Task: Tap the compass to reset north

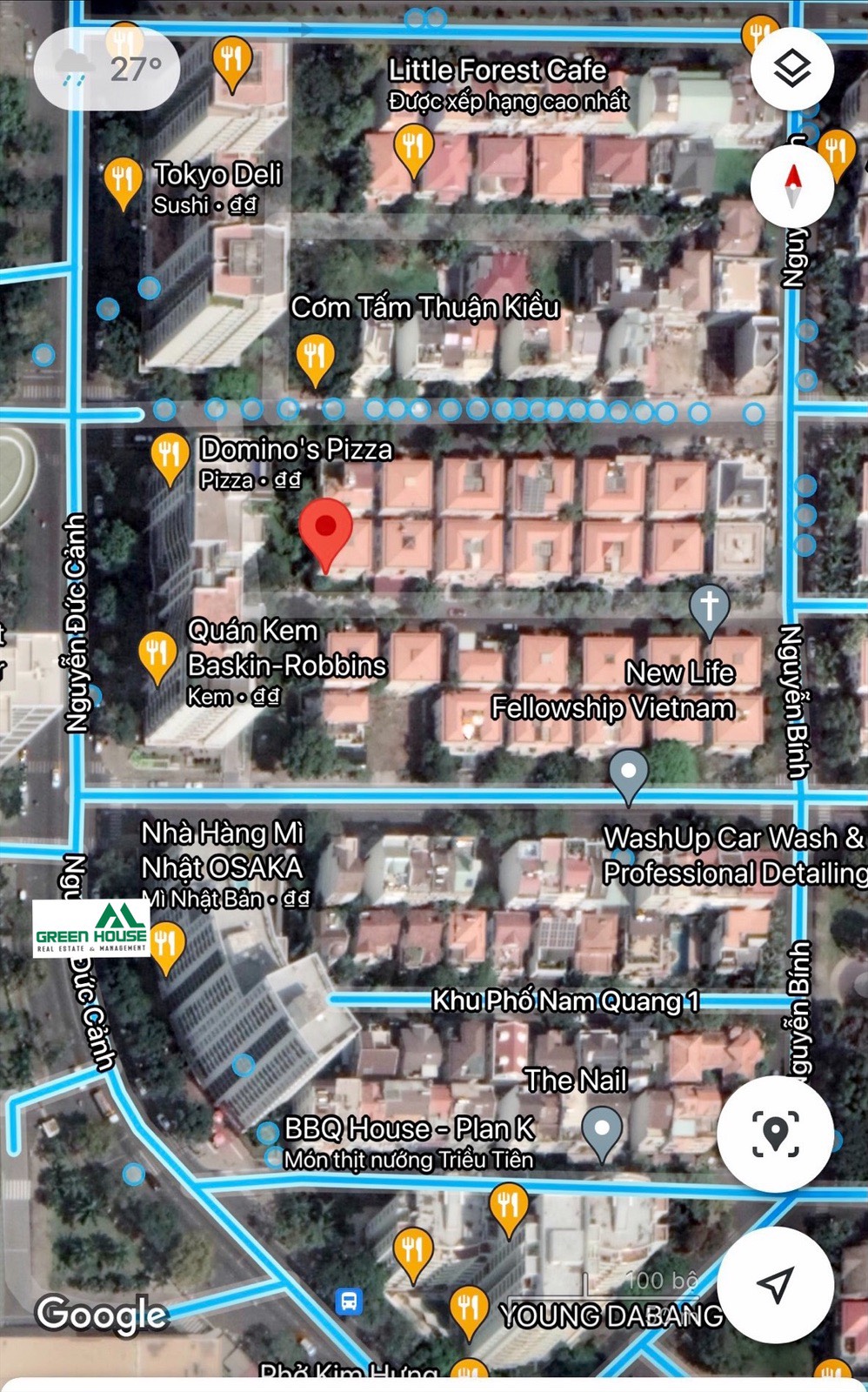Action: pyautogui.click(x=791, y=186)
